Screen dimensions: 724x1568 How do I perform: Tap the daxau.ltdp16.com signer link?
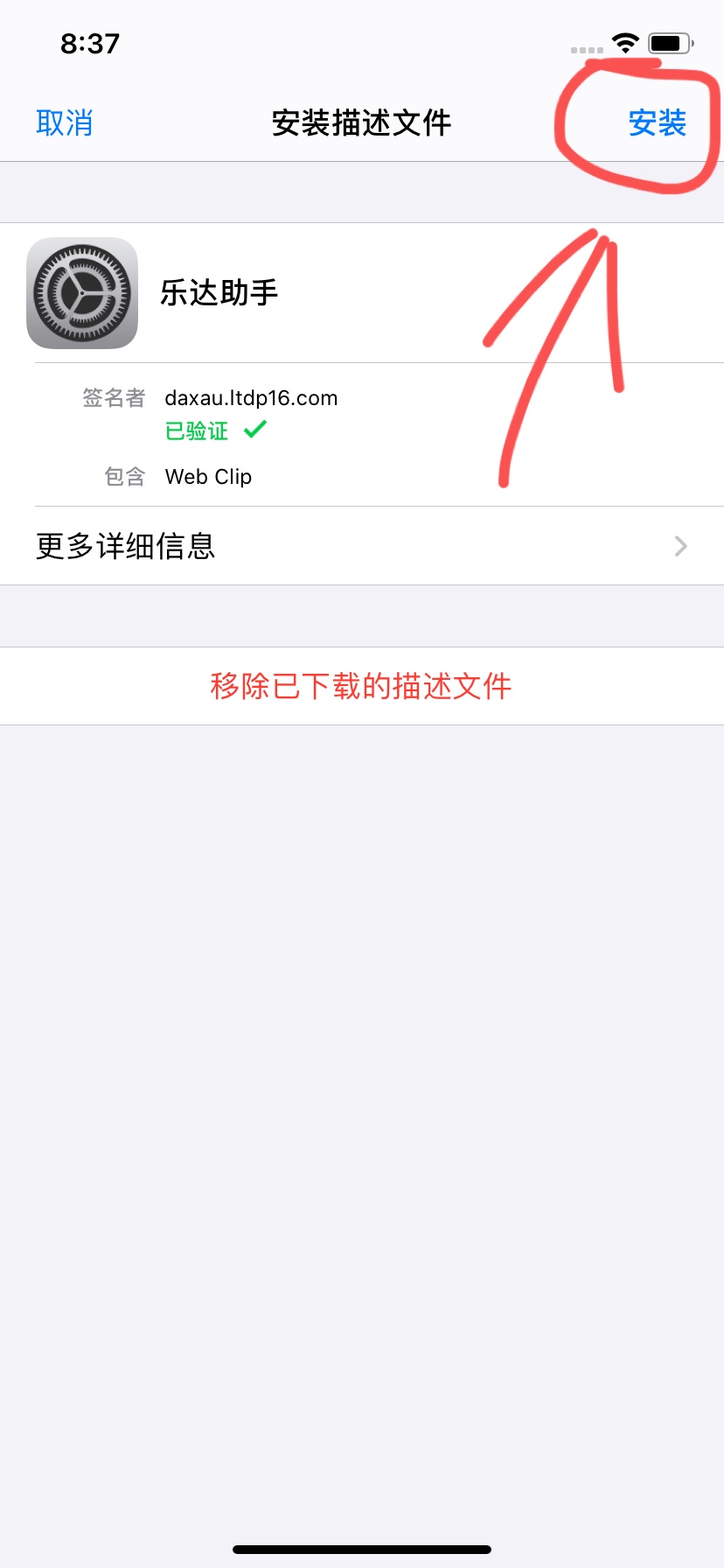pos(251,398)
